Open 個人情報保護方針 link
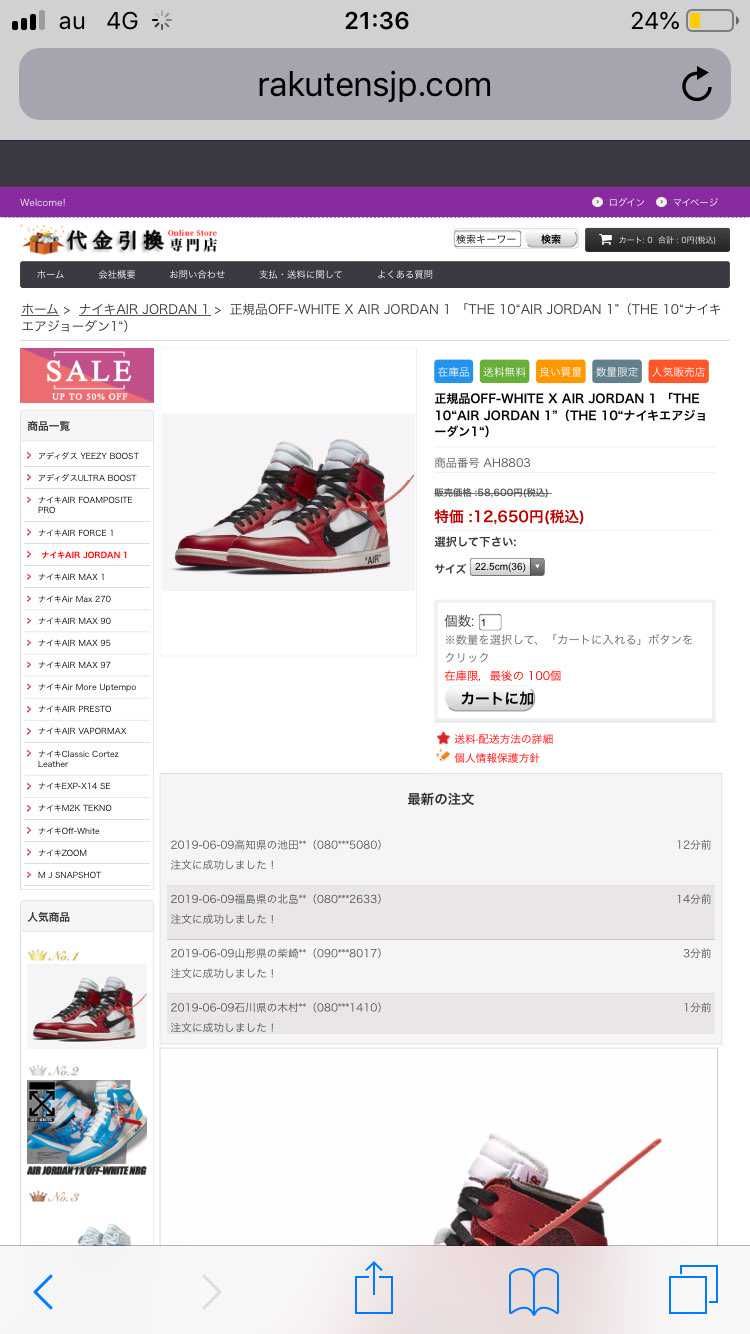 click(496, 757)
